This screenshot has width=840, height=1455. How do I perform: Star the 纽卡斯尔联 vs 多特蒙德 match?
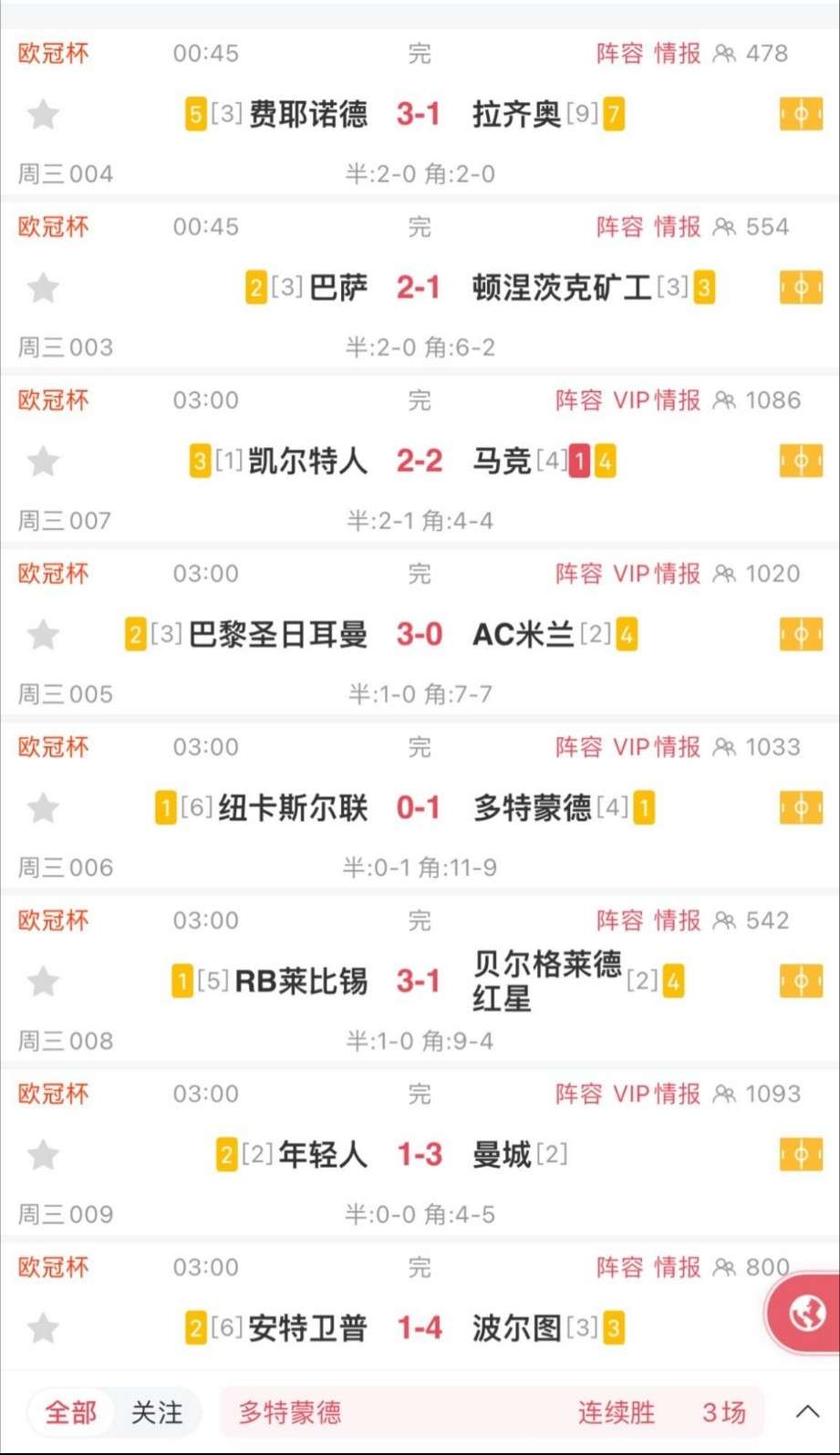(x=43, y=808)
